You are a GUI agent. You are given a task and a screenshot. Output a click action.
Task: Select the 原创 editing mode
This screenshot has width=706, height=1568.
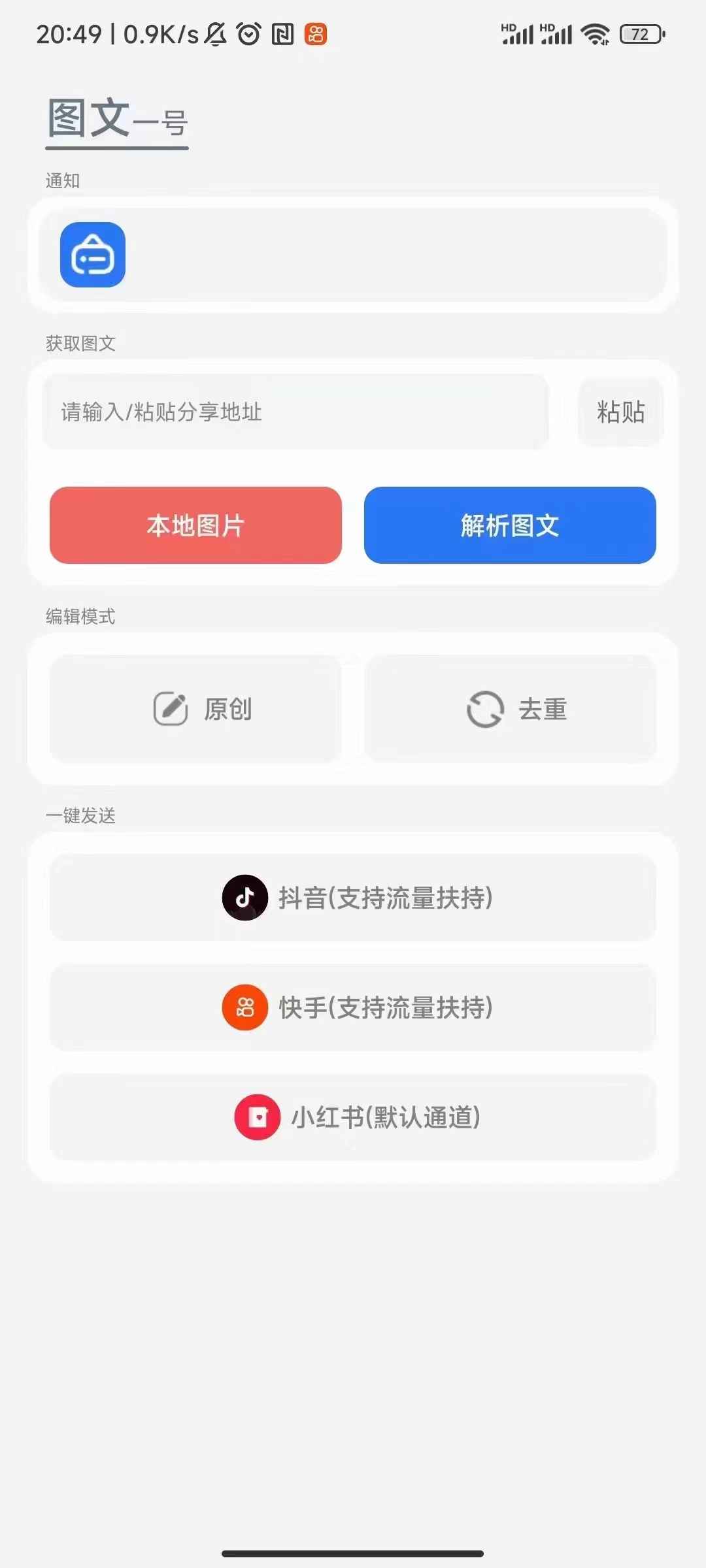pyautogui.click(x=195, y=709)
